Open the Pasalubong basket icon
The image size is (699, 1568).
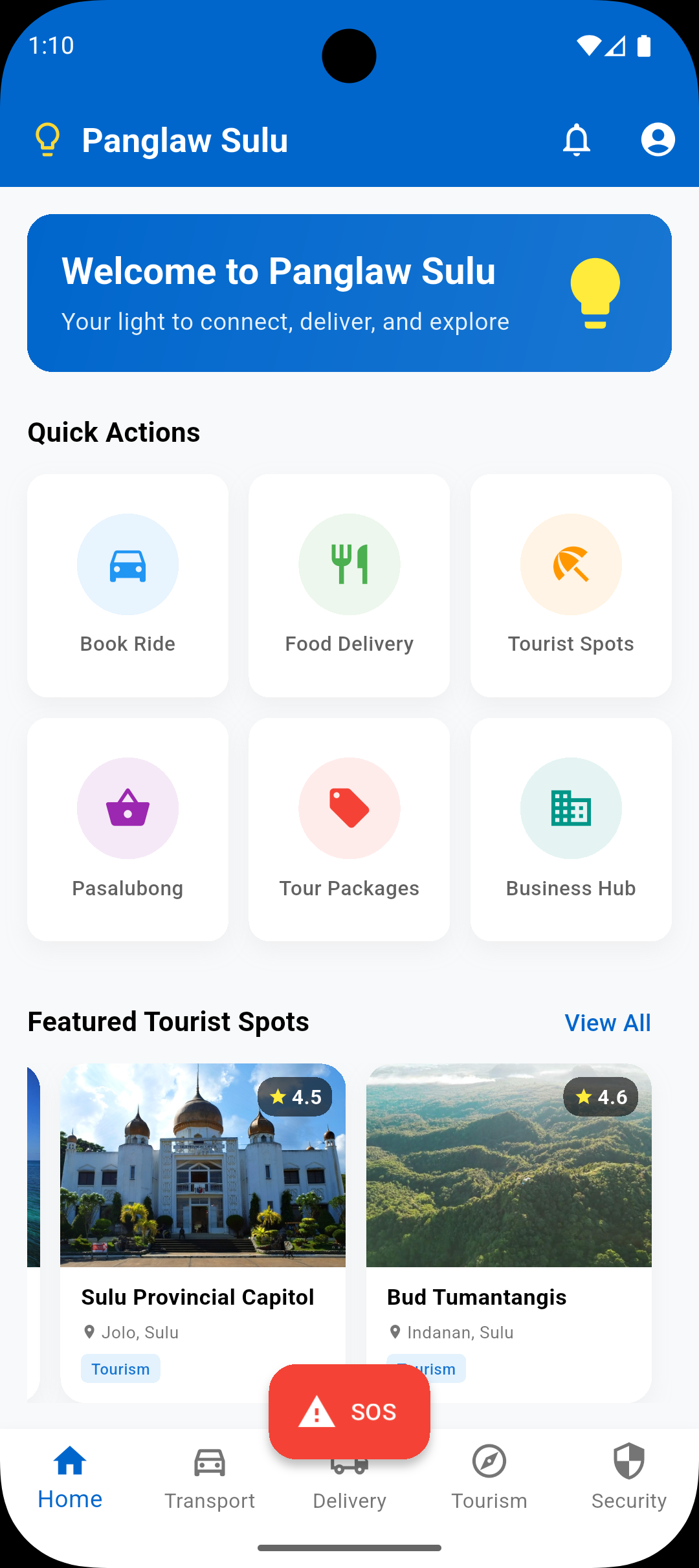128,809
